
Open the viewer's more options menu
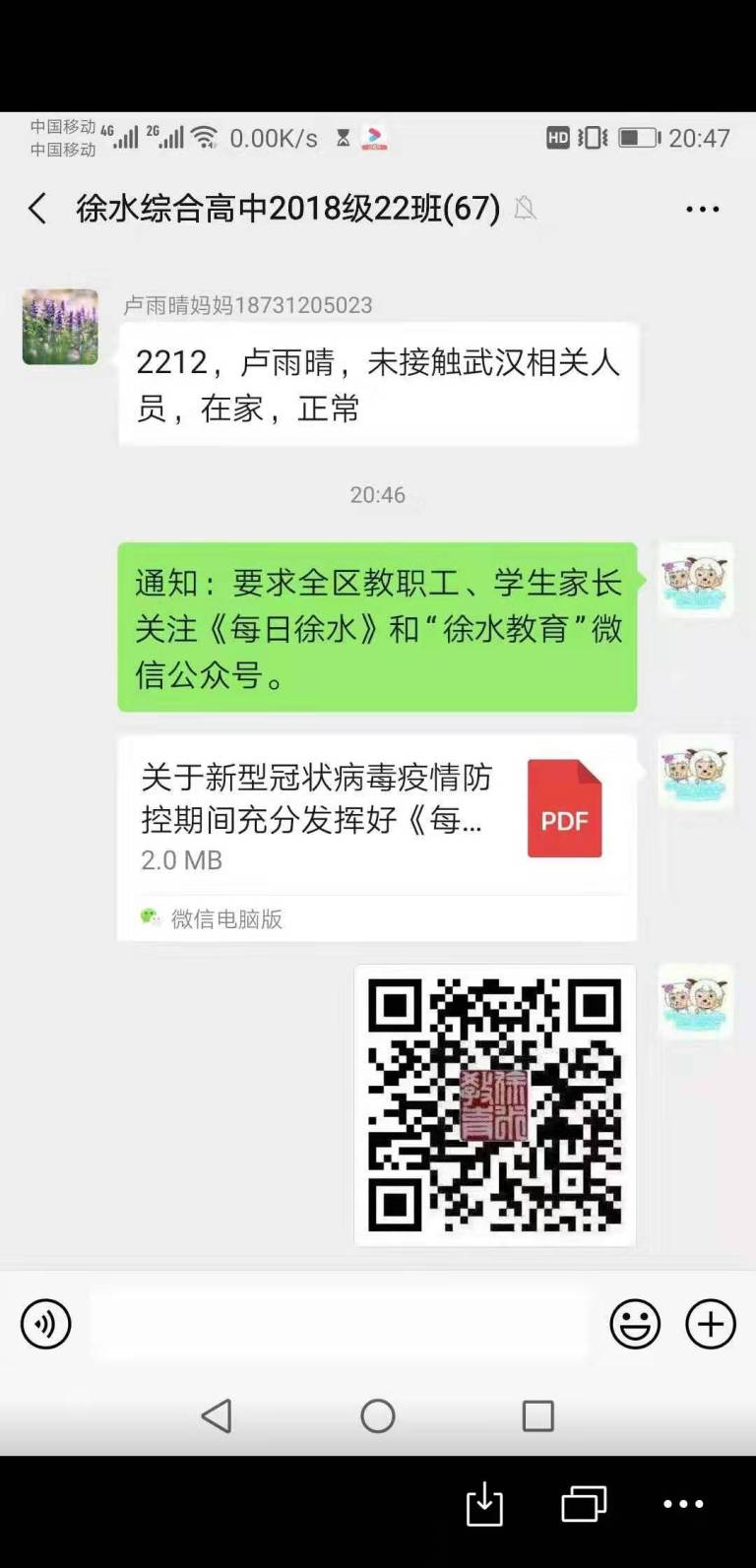683,1504
